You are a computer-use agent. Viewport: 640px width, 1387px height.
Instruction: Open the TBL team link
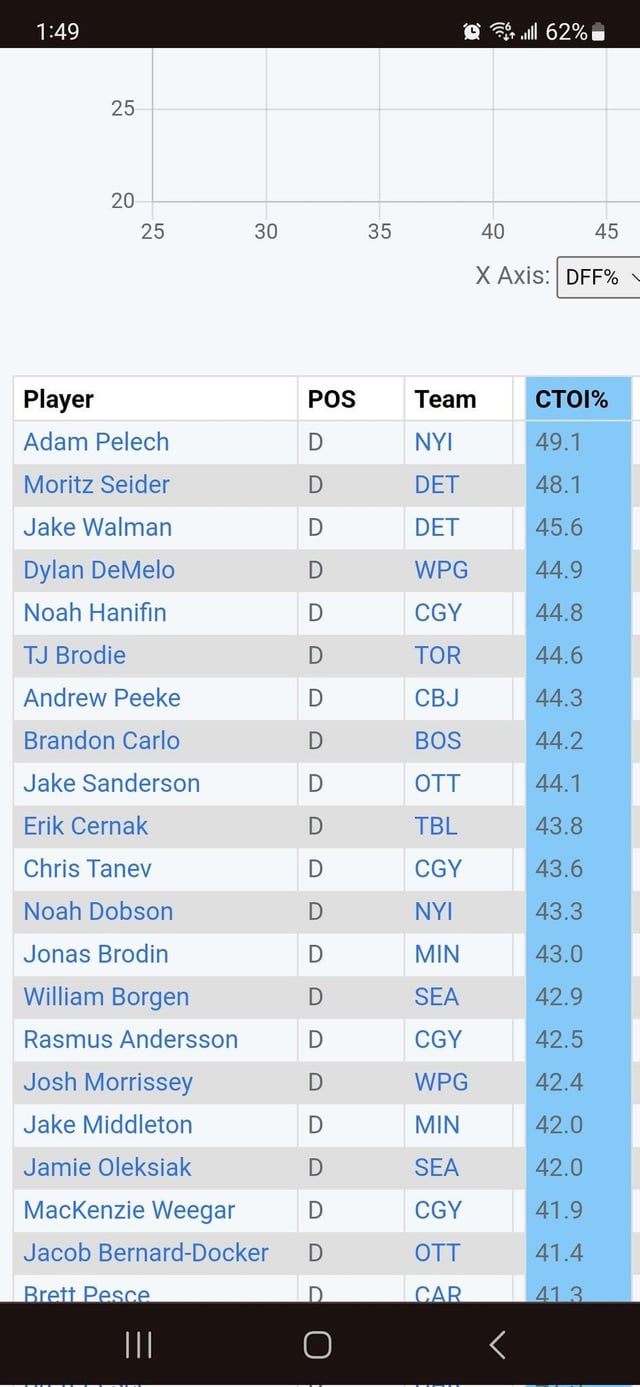[x=436, y=826]
